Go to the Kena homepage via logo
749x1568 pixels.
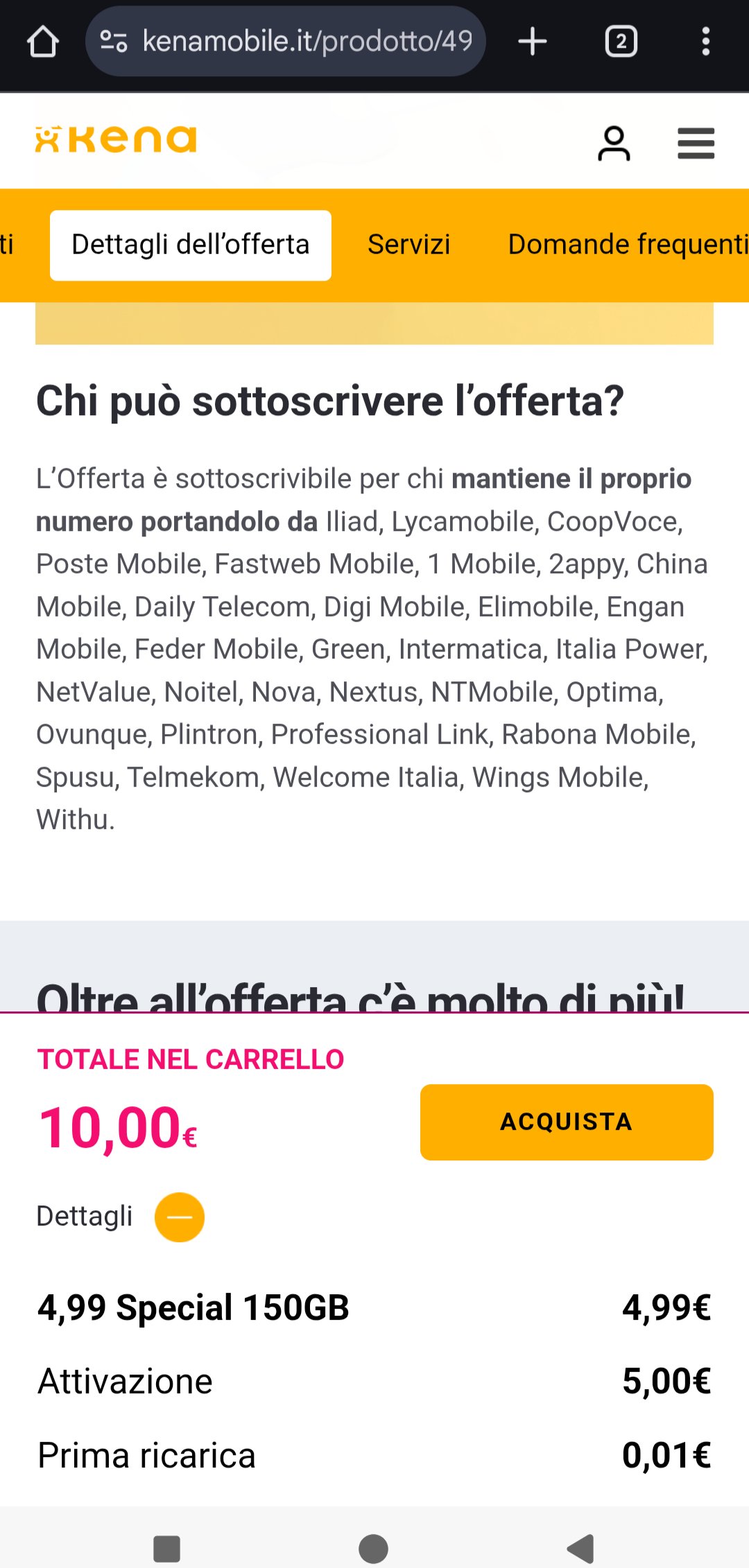[x=117, y=139]
